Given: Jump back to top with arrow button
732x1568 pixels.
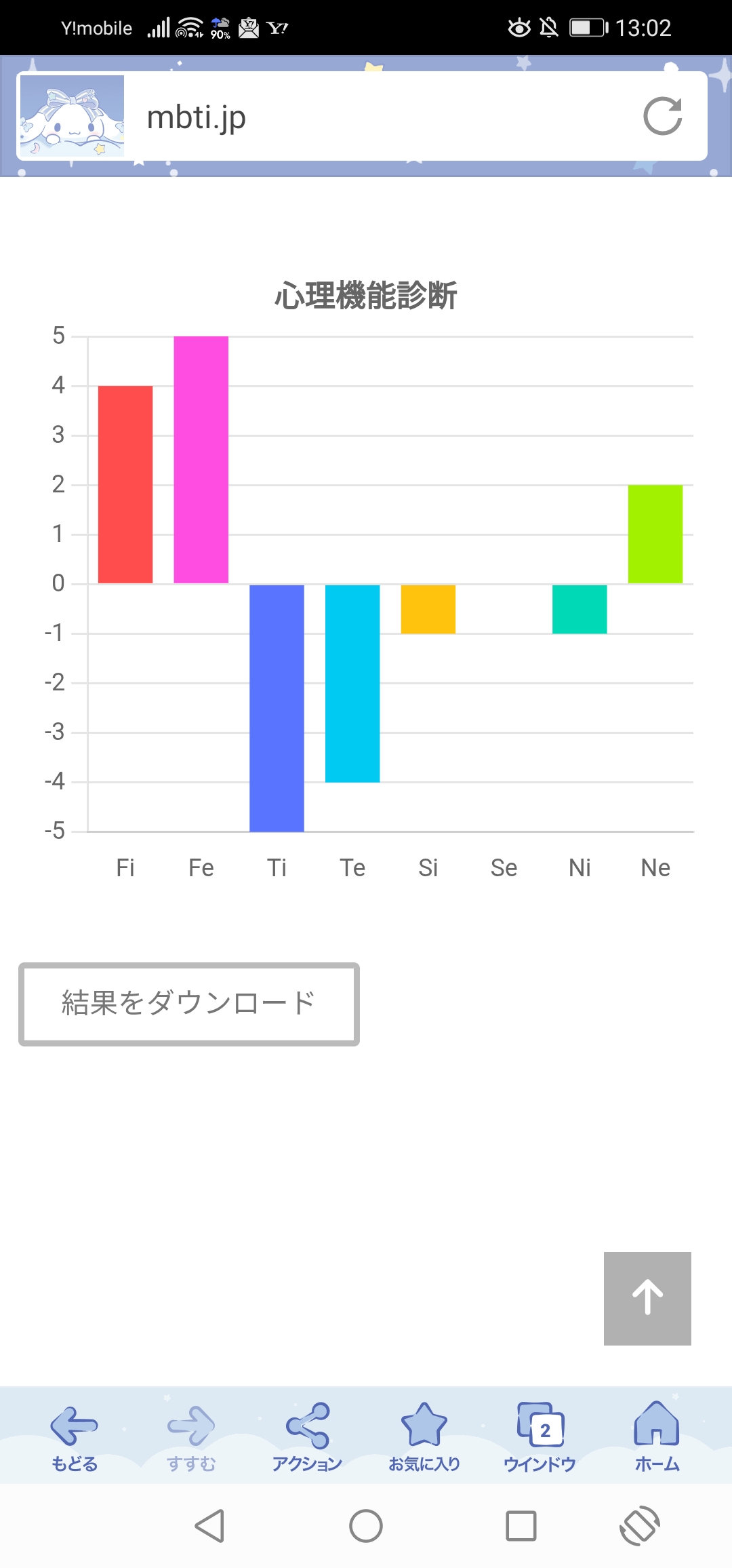Looking at the screenshot, I should (647, 1298).
